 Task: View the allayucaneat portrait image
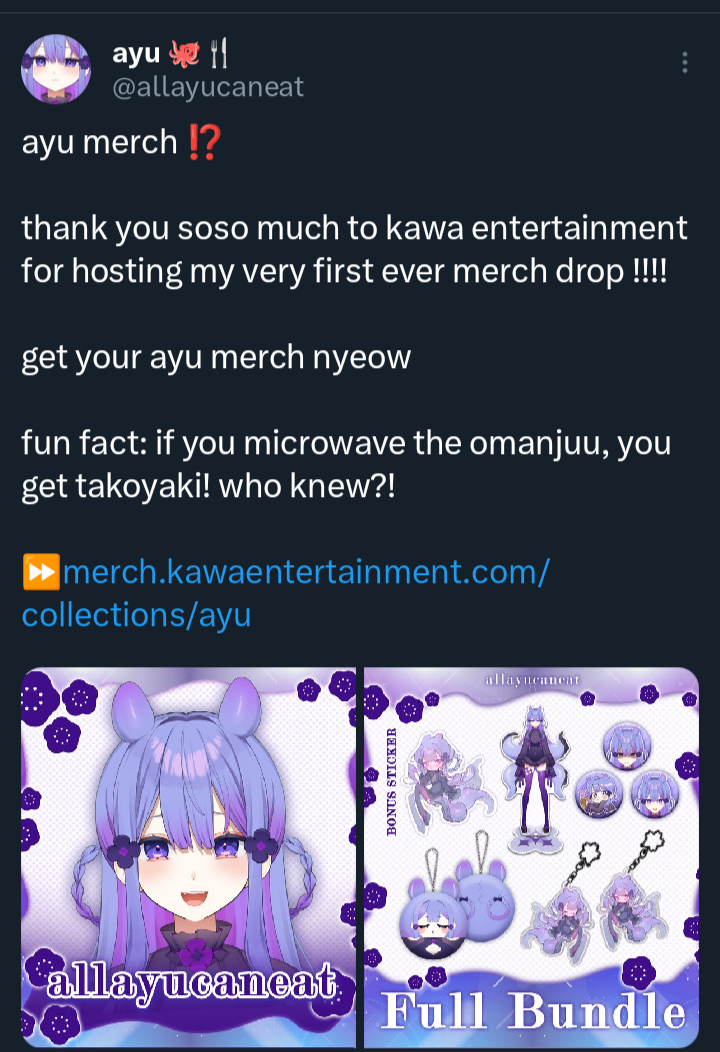pyautogui.click(x=189, y=857)
